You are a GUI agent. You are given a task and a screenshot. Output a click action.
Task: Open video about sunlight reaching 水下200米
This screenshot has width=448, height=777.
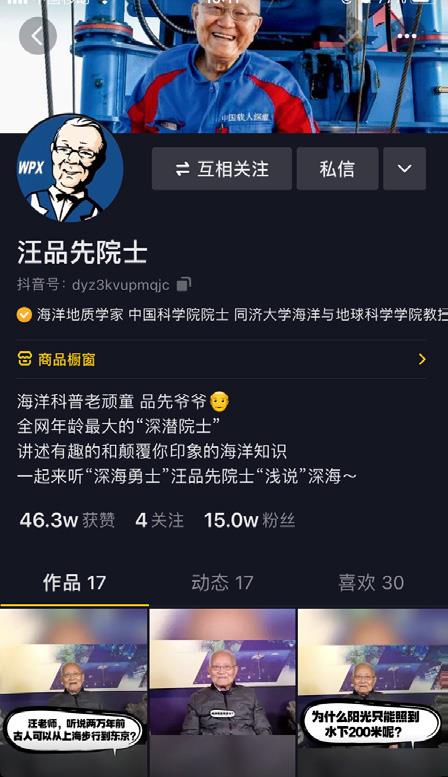(x=373, y=693)
